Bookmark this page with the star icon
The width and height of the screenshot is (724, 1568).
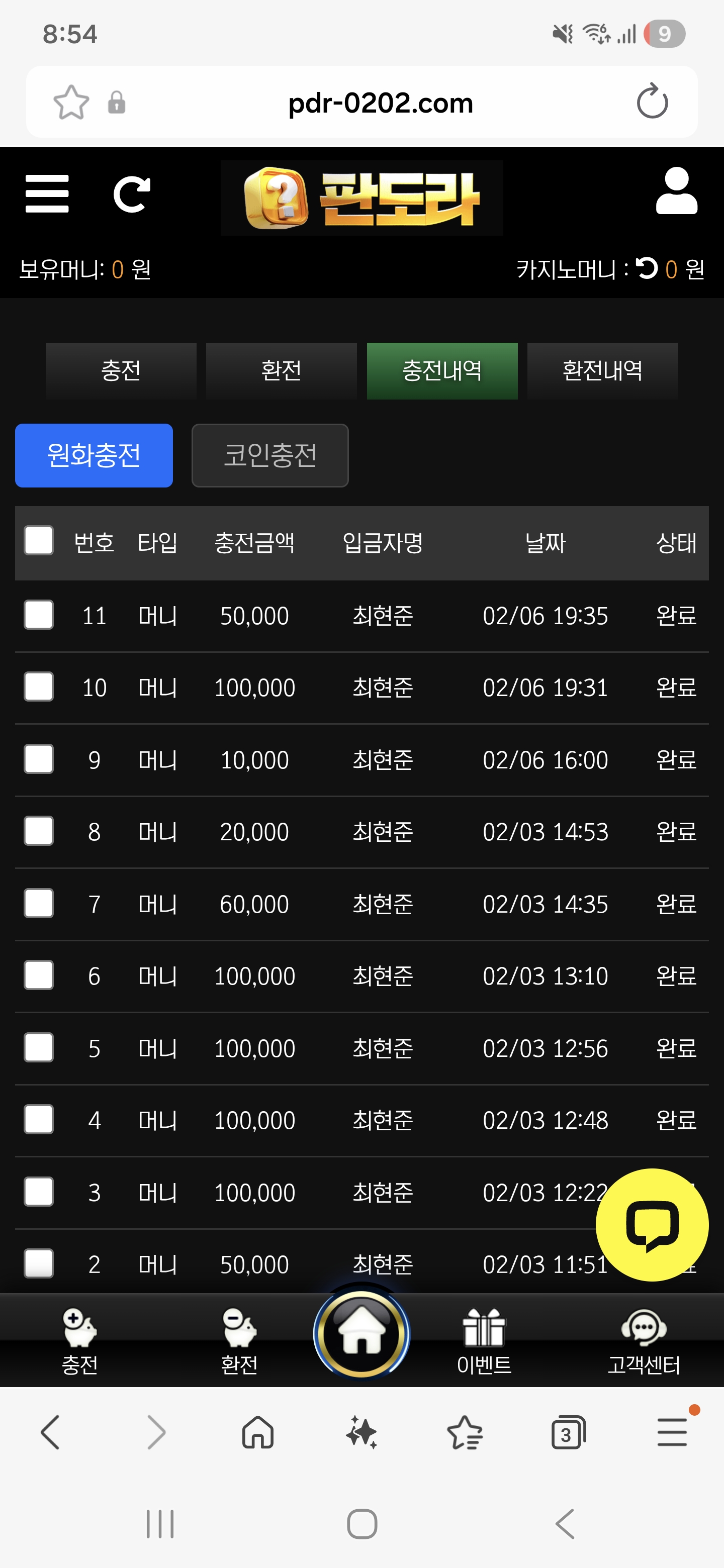[x=71, y=102]
